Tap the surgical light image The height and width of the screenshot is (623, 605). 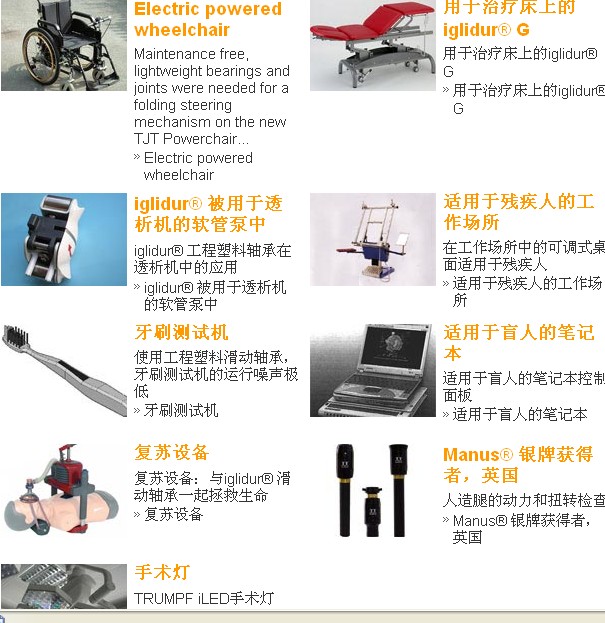click(64, 587)
